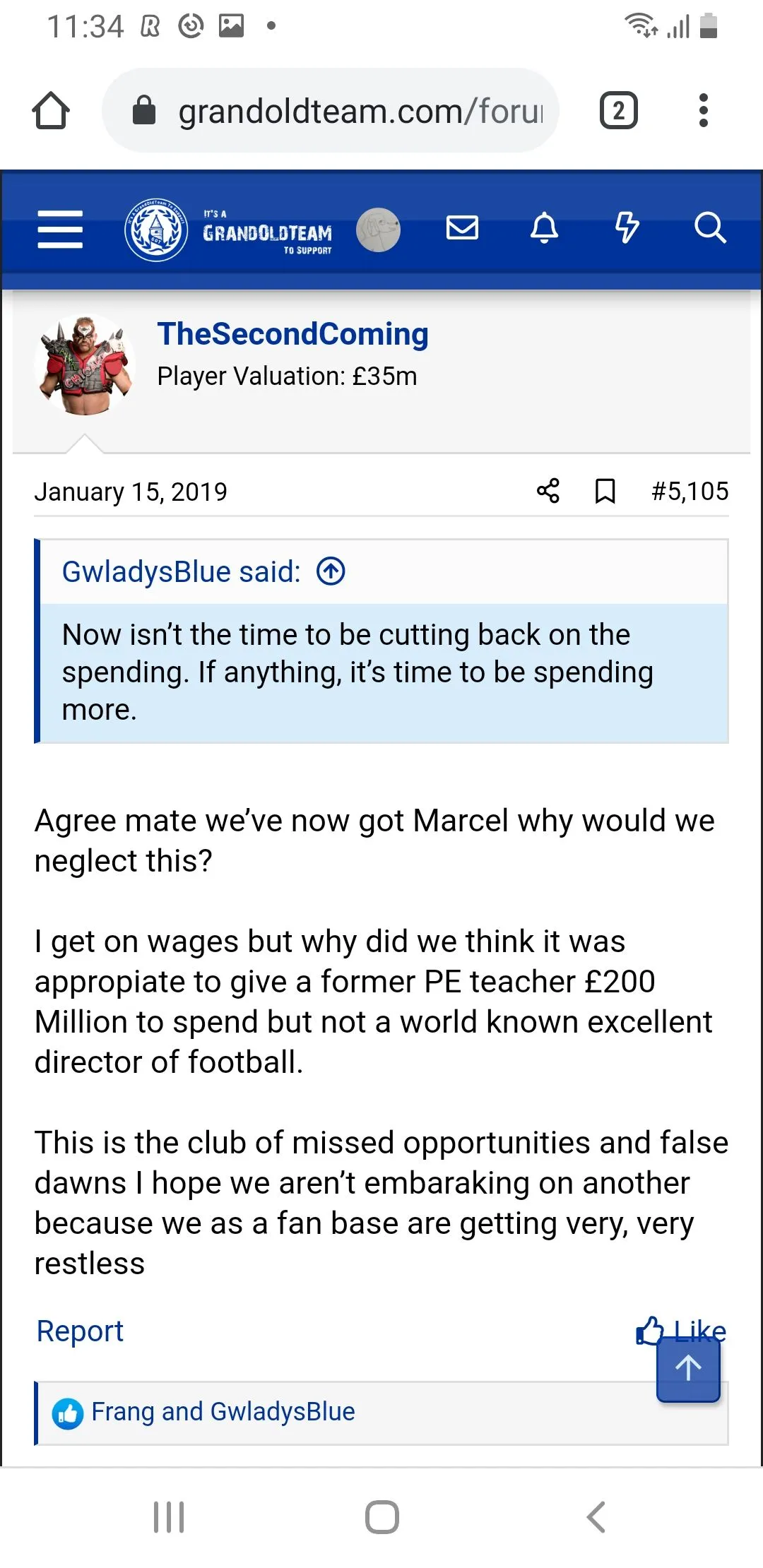Image resolution: width=763 pixels, height=1568 pixels.
Task: View TheSecondComing's profile
Action: 292,334
